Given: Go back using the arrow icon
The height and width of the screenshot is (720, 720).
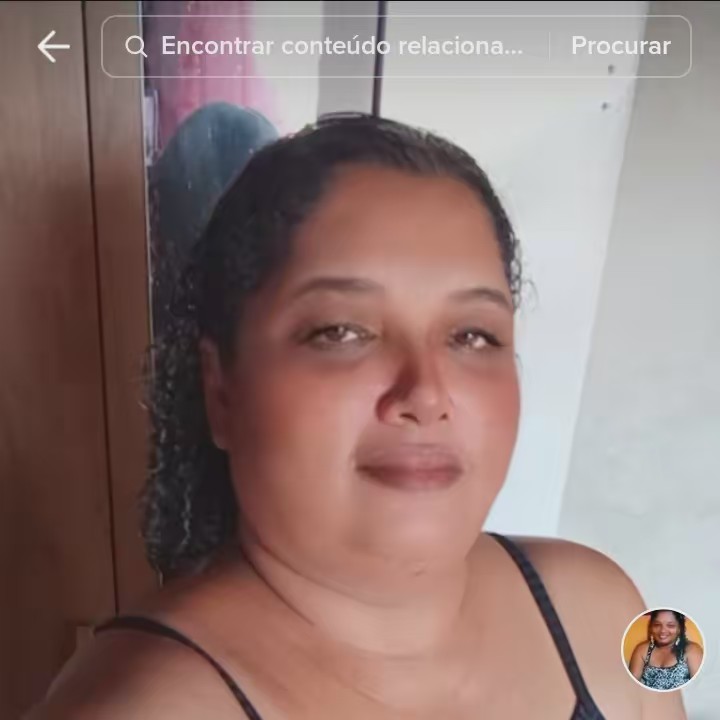Looking at the screenshot, I should [53, 46].
